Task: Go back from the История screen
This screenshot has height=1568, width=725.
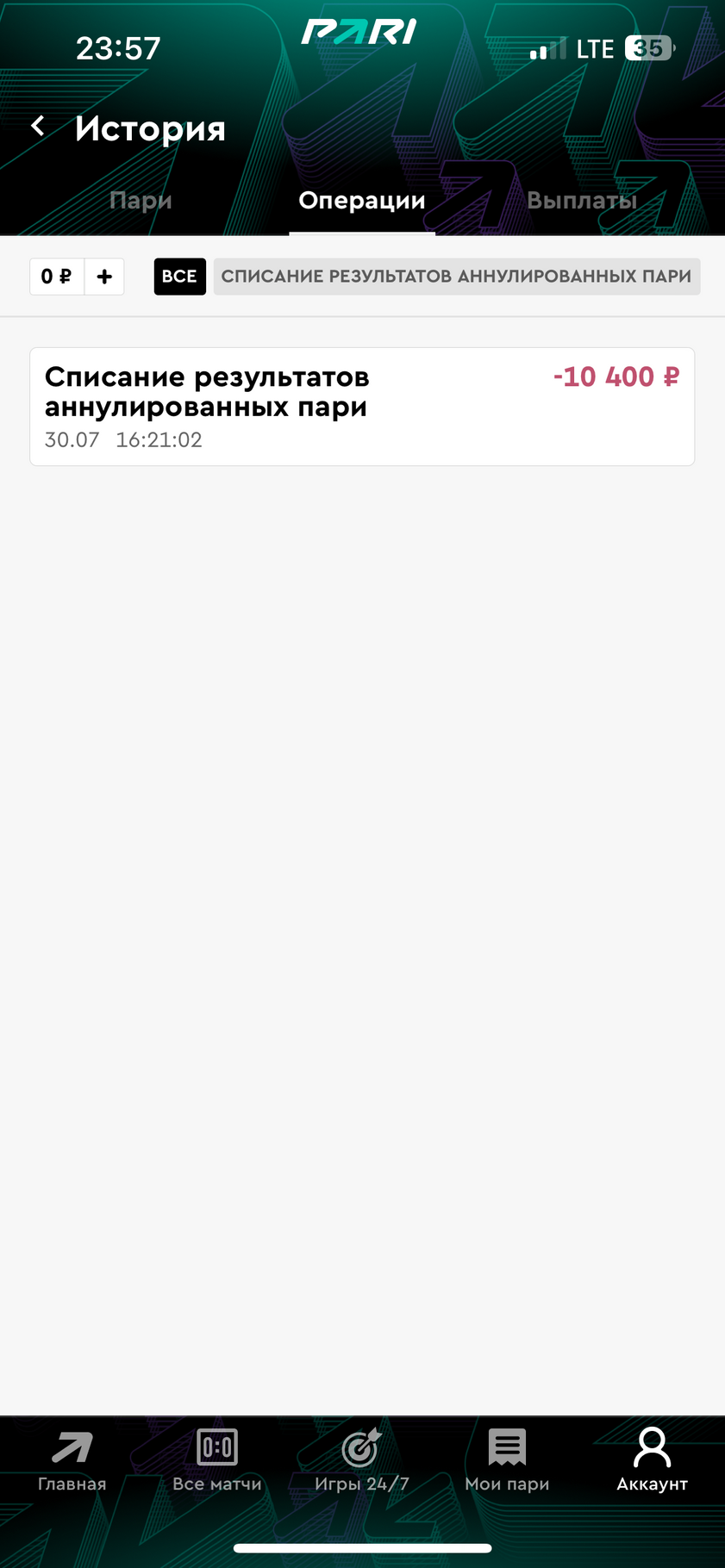Action: 38,127
